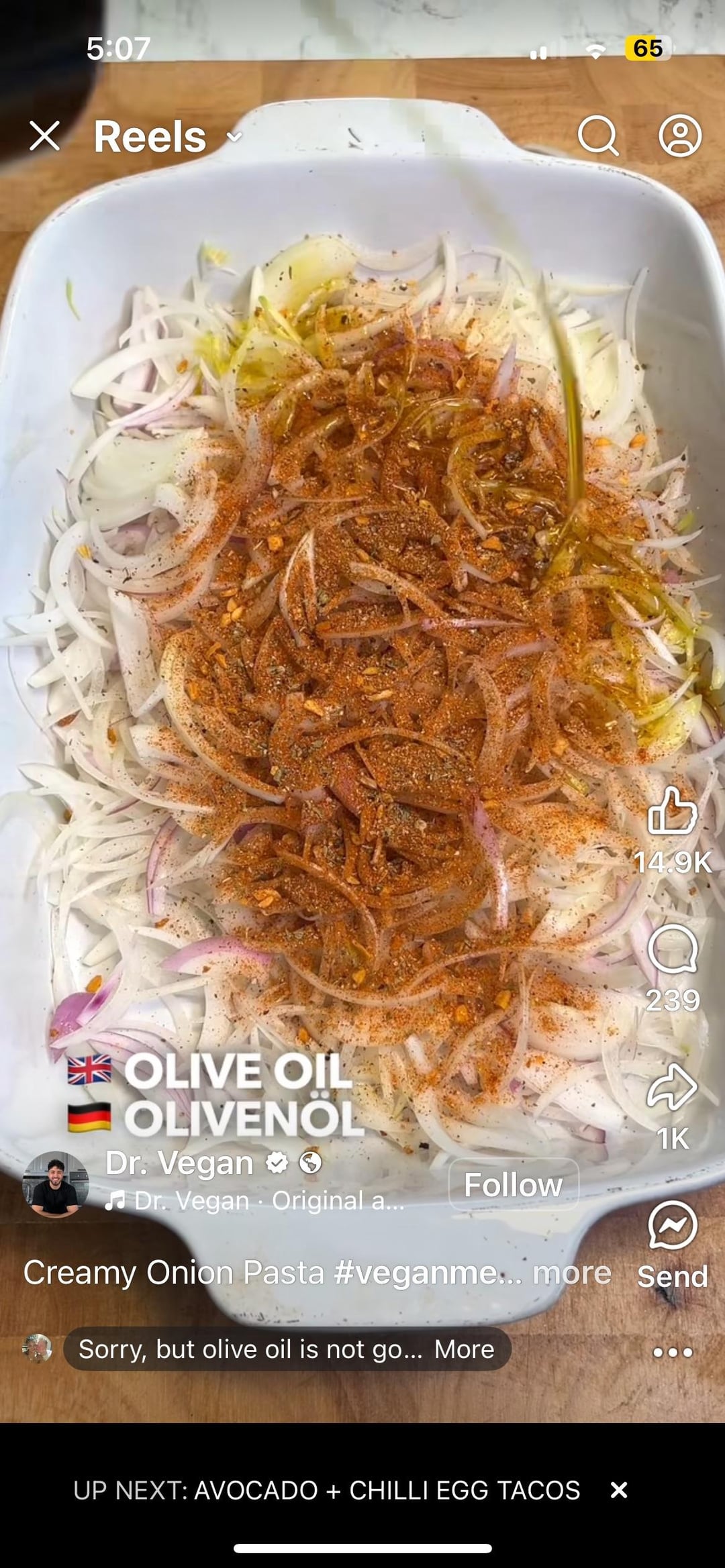Viewport: 725px width, 1568px height.
Task: Expand the olive oil comment preview
Action: click(x=464, y=1349)
